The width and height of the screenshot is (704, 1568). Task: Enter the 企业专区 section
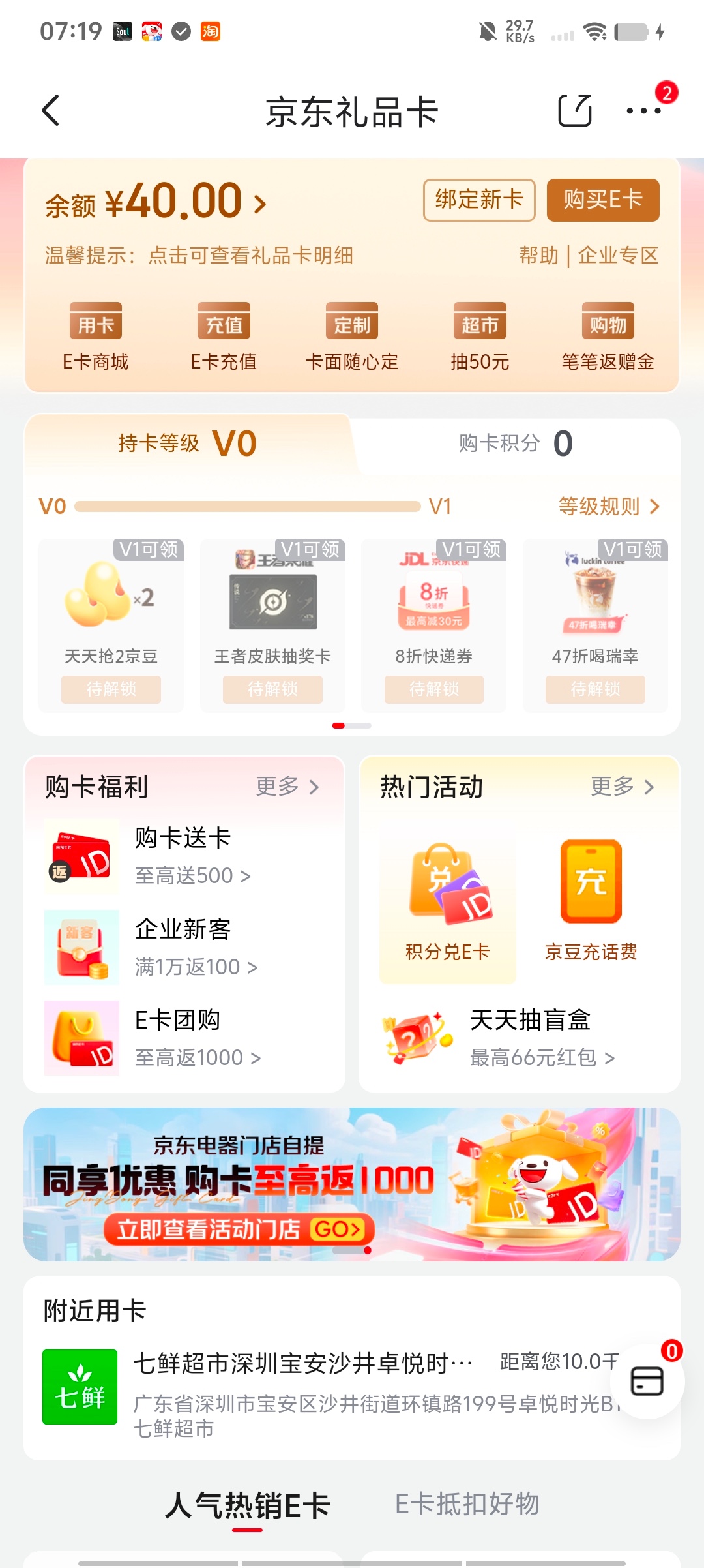(x=618, y=255)
